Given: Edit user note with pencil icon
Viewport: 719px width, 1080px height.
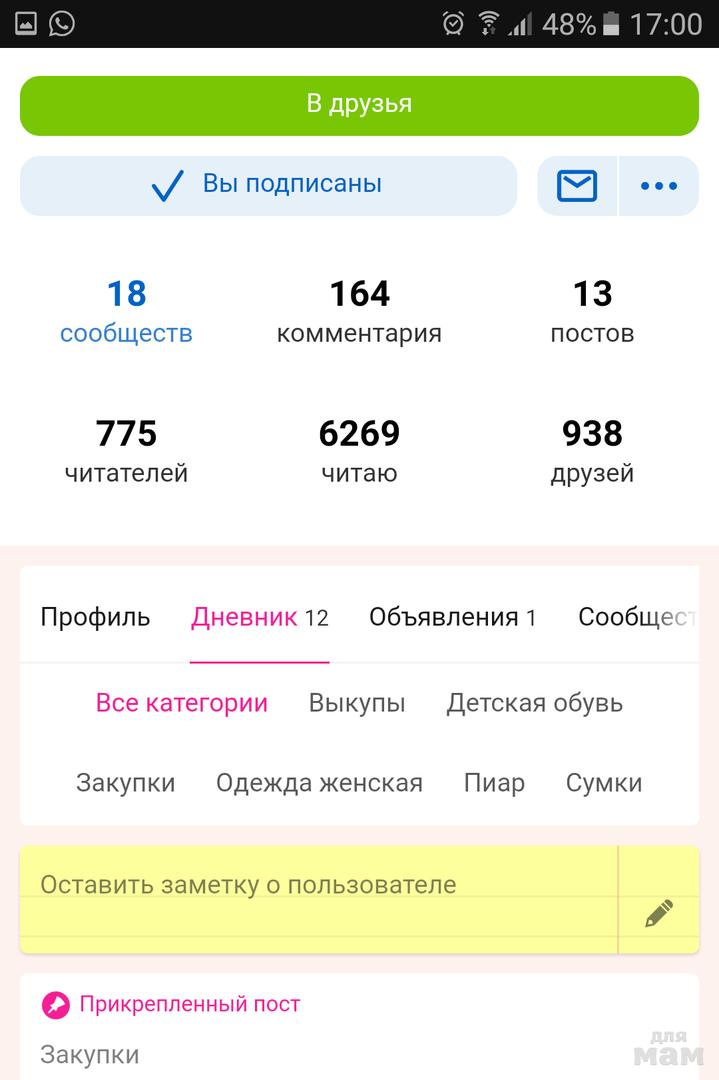Looking at the screenshot, I should [x=659, y=913].
